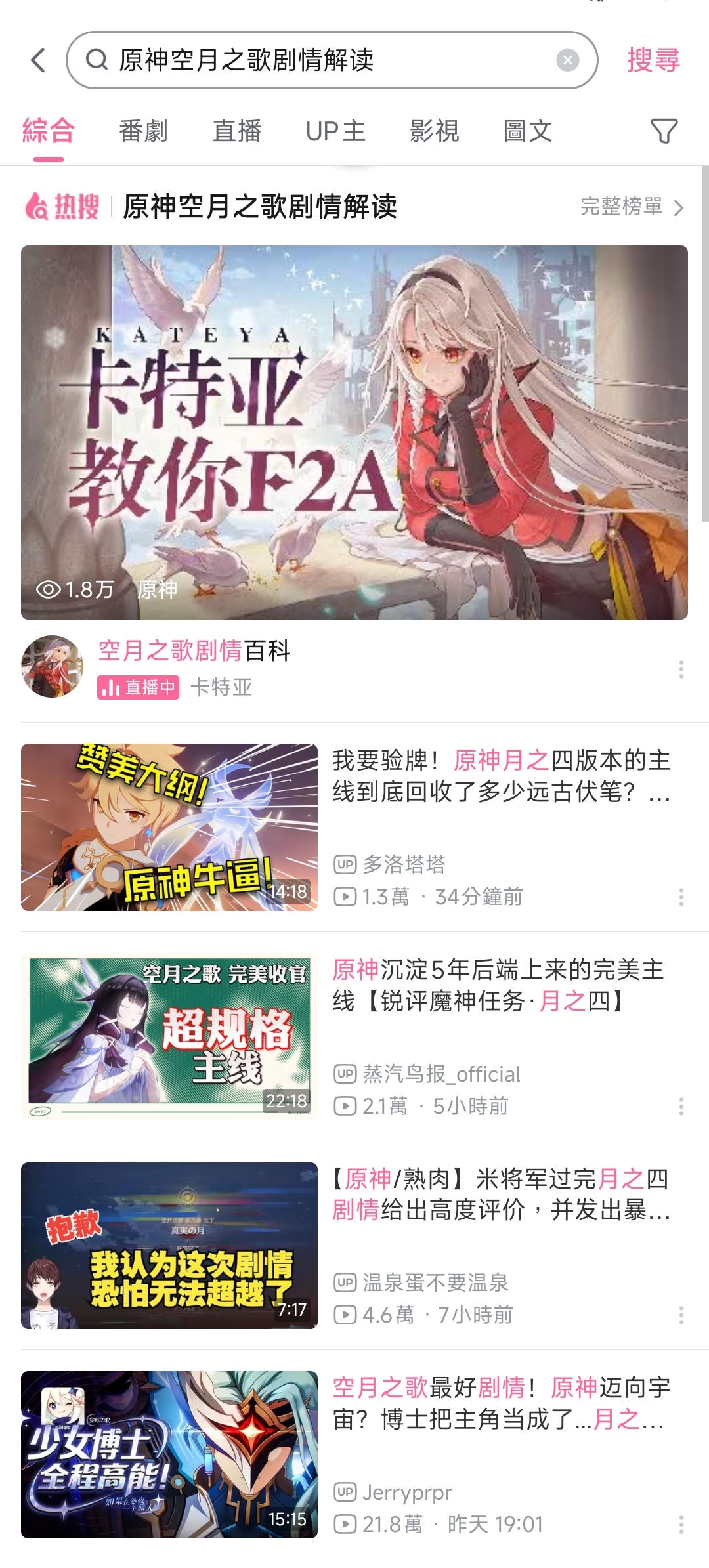Viewport: 709px width, 1568px height.
Task: Go back using the back arrow
Action: [39, 60]
